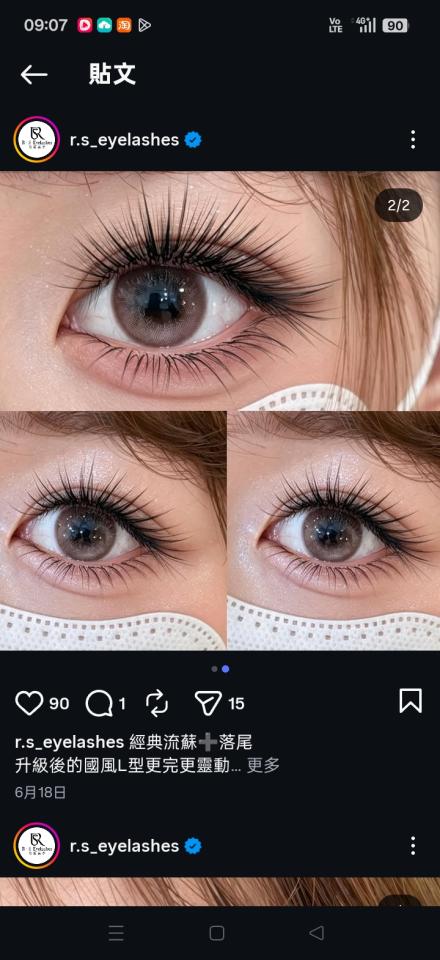Open overflow menu for the second post
The width and height of the screenshot is (440, 960).
click(413, 846)
